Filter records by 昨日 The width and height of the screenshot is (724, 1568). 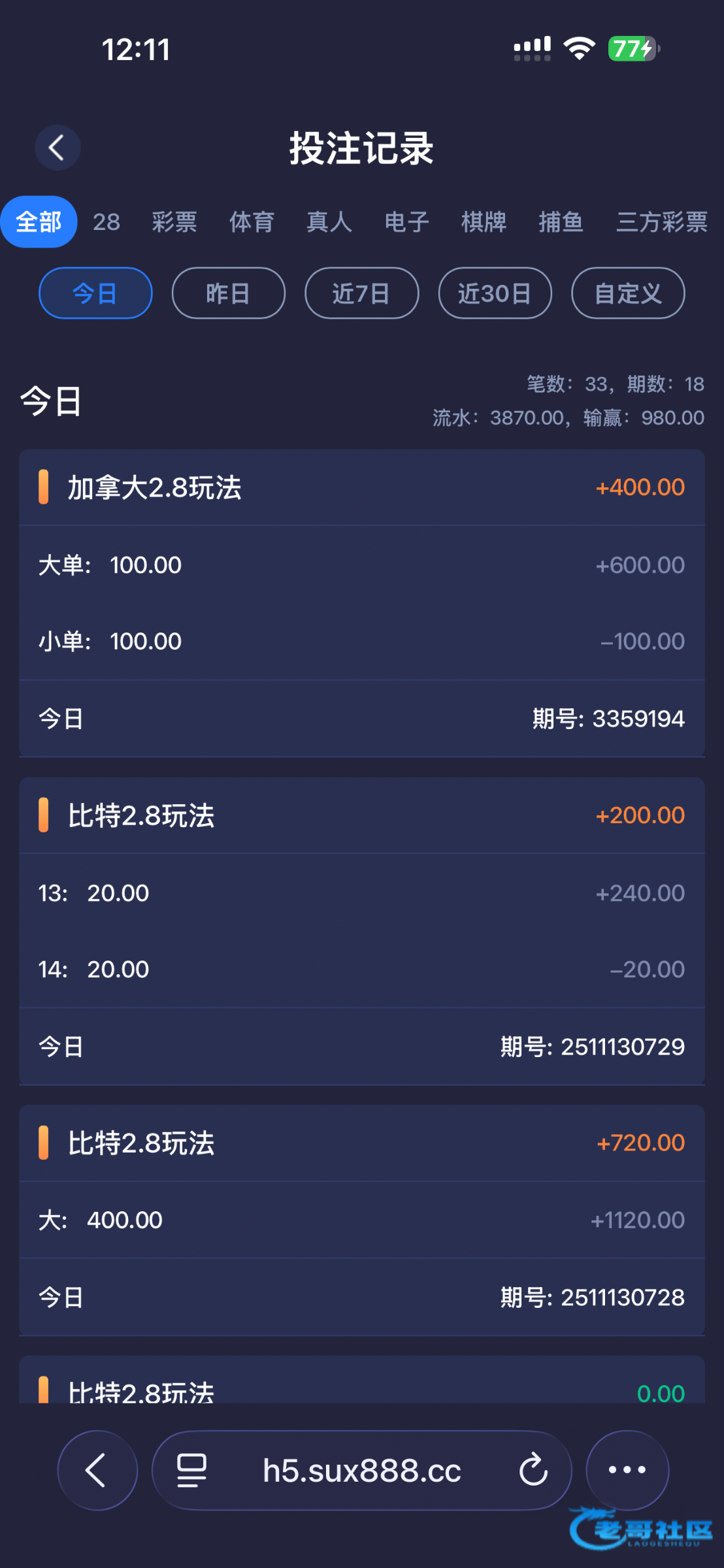pos(228,293)
